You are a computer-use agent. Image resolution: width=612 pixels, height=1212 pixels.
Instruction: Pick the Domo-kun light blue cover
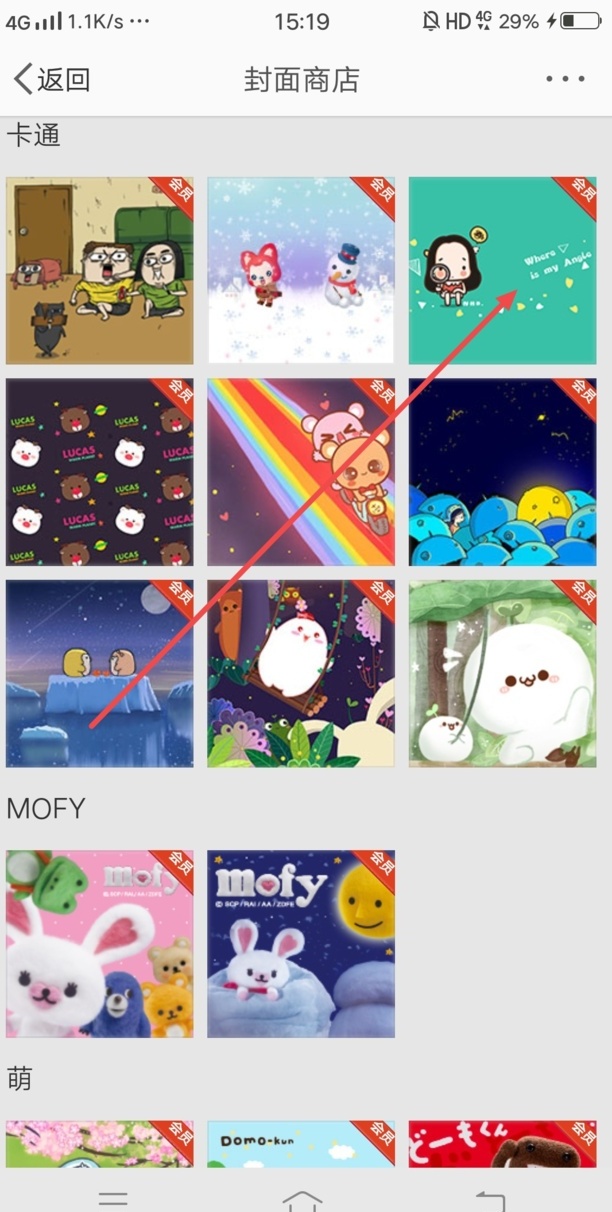tap(301, 1143)
